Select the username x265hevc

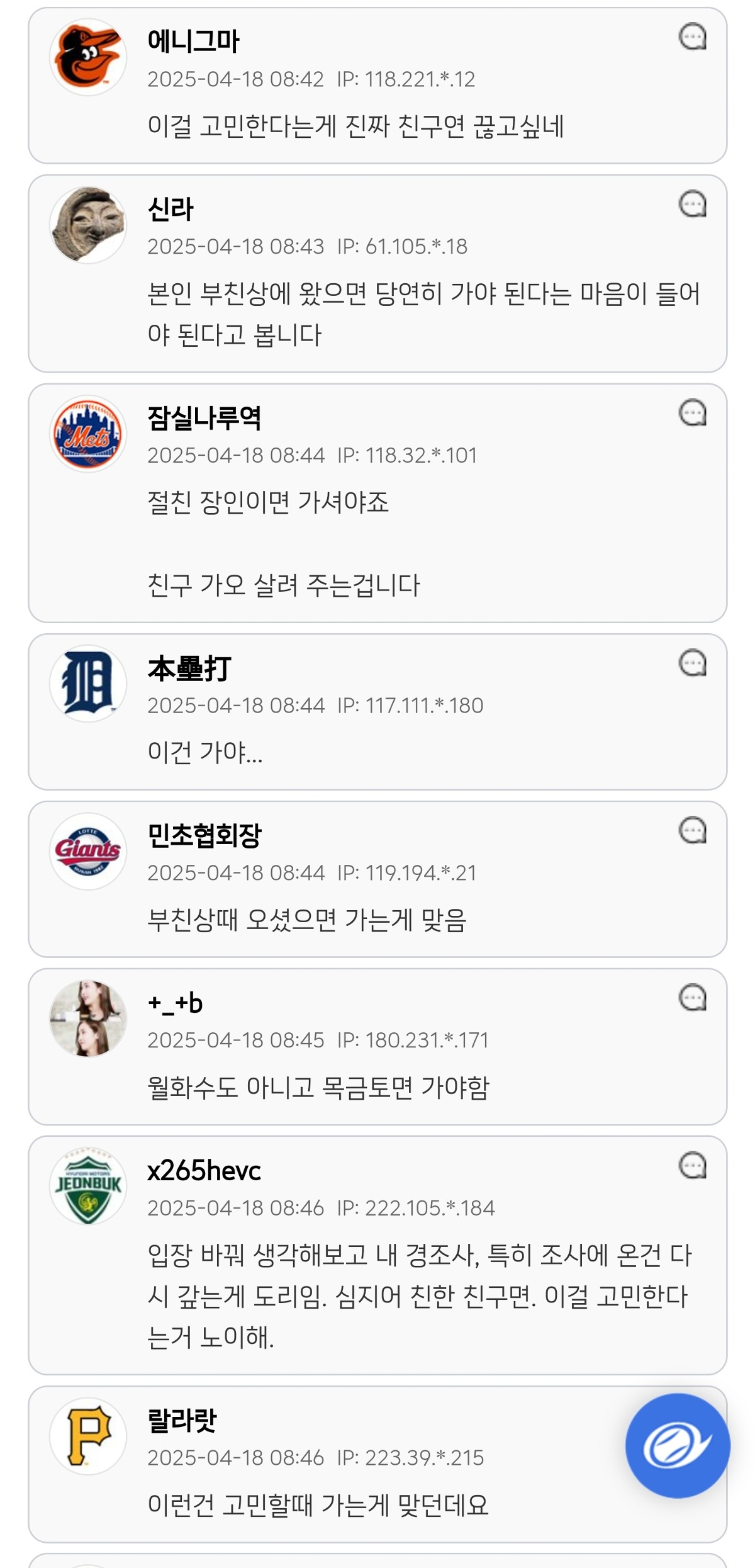click(x=204, y=1171)
